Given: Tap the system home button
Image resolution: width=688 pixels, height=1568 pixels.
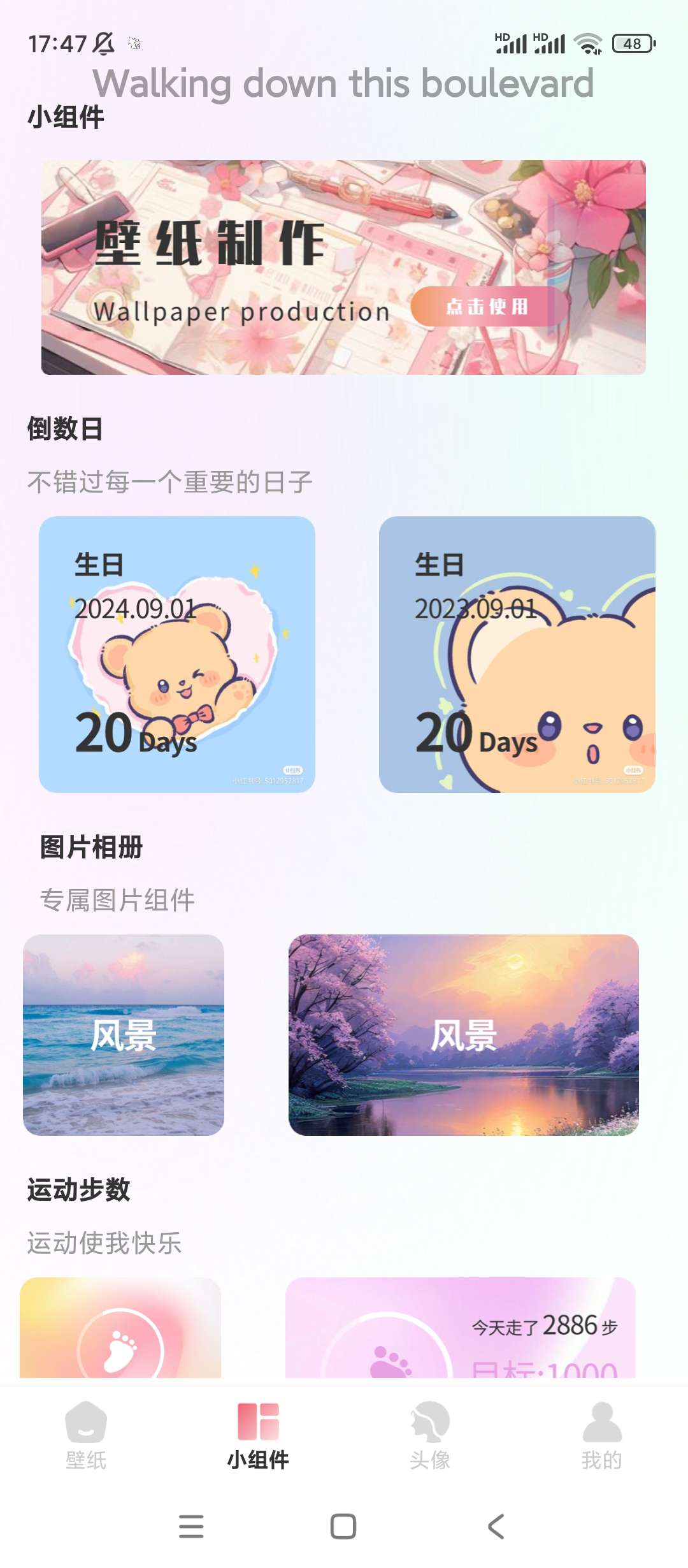Looking at the screenshot, I should (343, 1527).
